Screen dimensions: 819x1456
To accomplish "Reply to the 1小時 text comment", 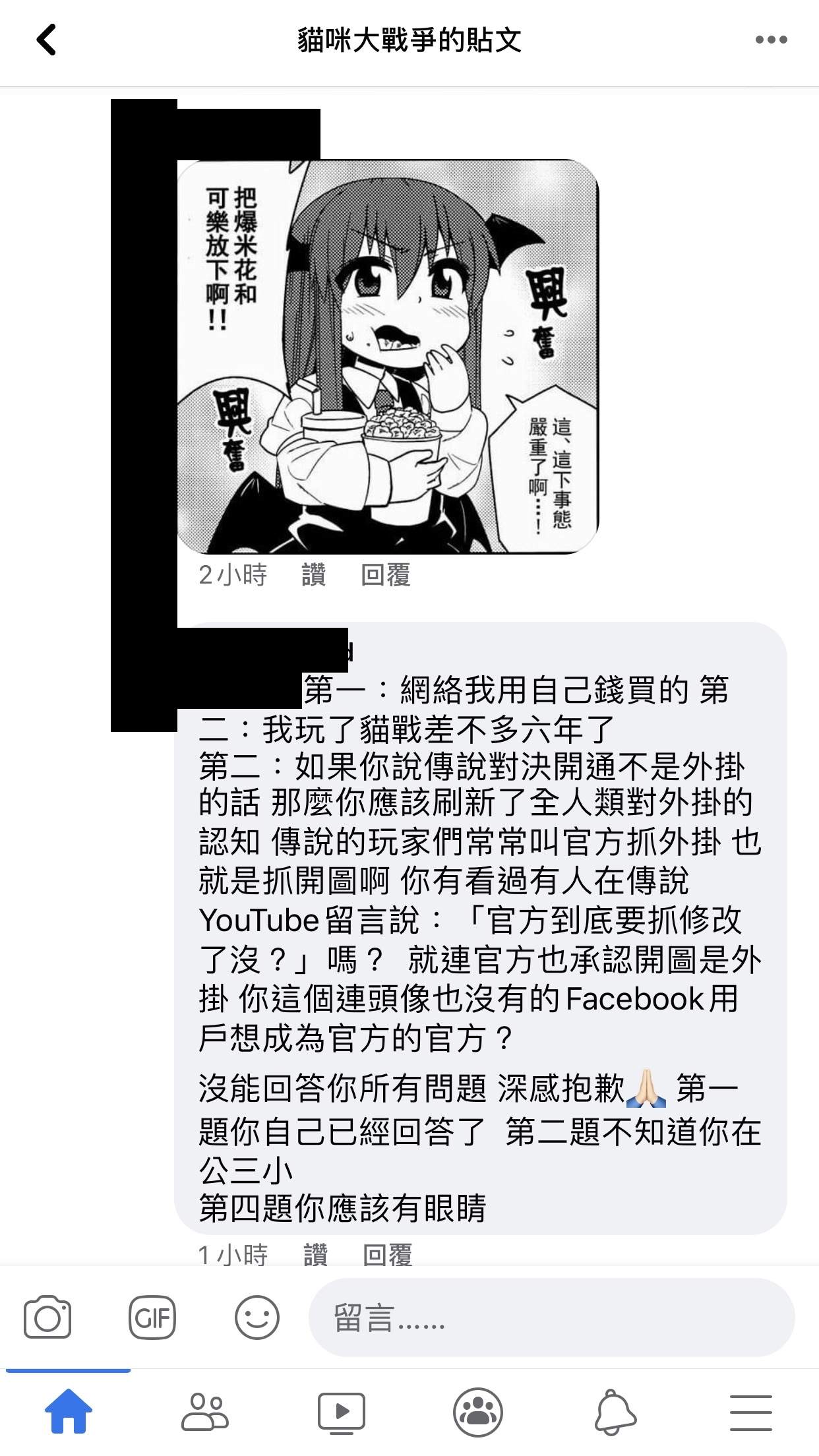I will (388, 1255).
